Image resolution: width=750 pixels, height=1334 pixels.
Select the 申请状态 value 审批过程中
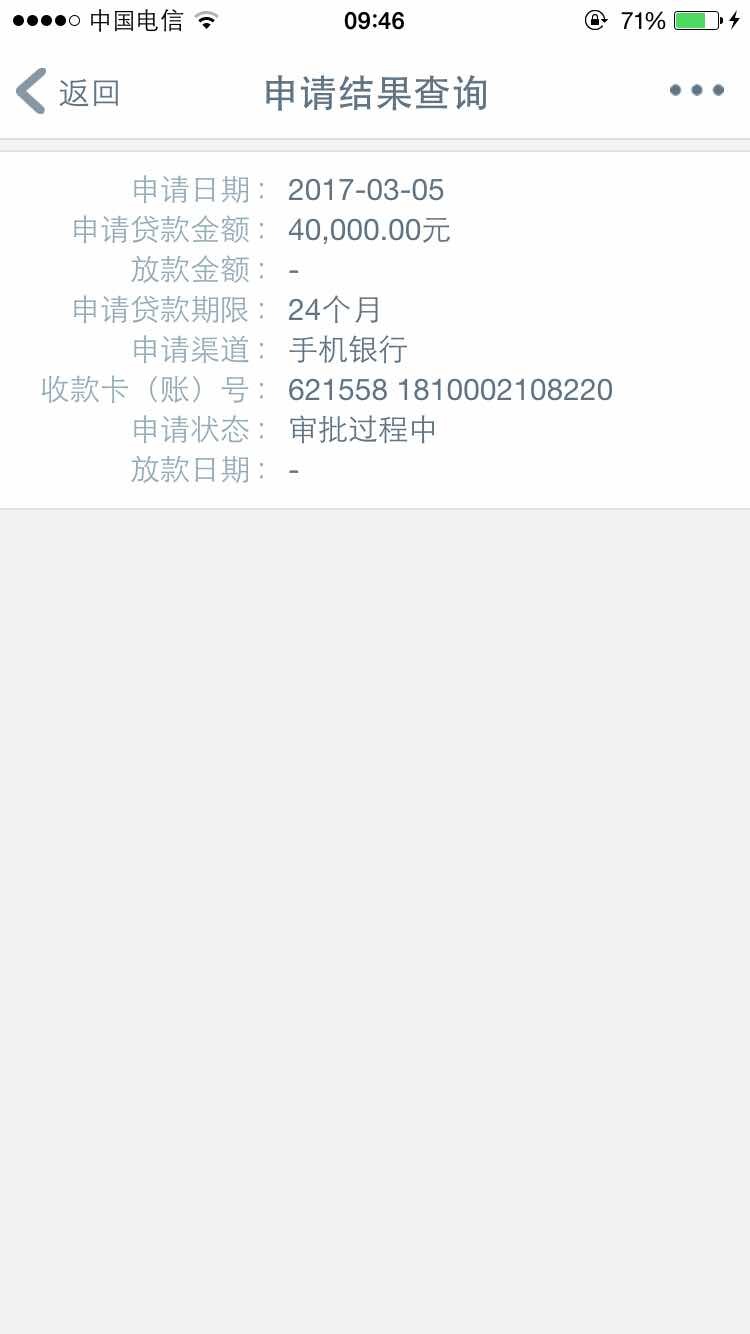tap(362, 429)
